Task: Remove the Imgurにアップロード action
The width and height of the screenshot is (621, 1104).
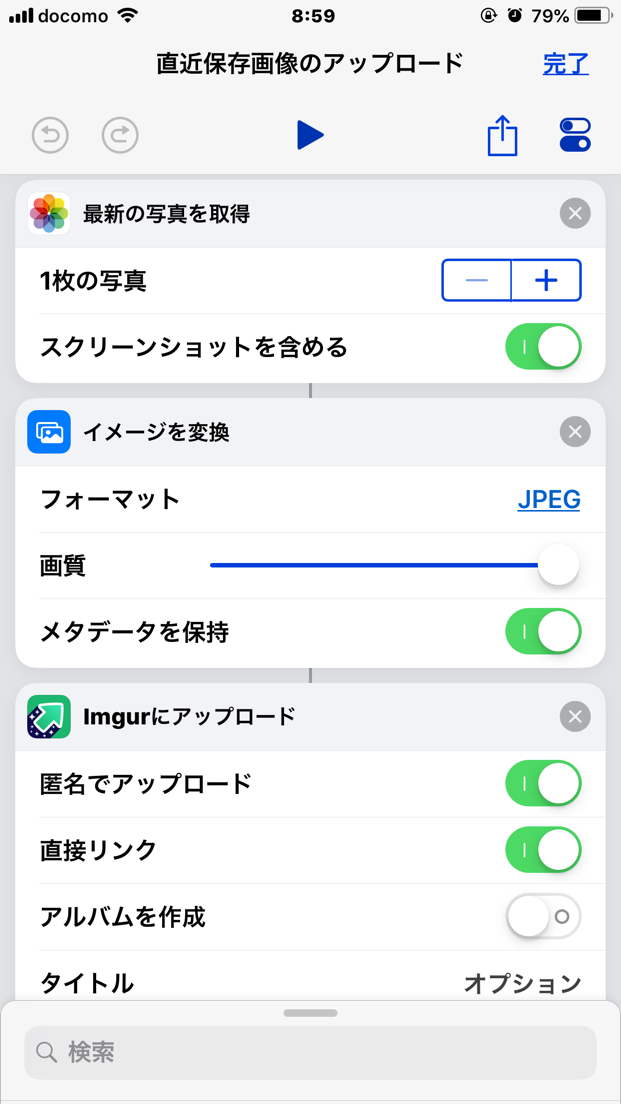Action: [575, 716]
